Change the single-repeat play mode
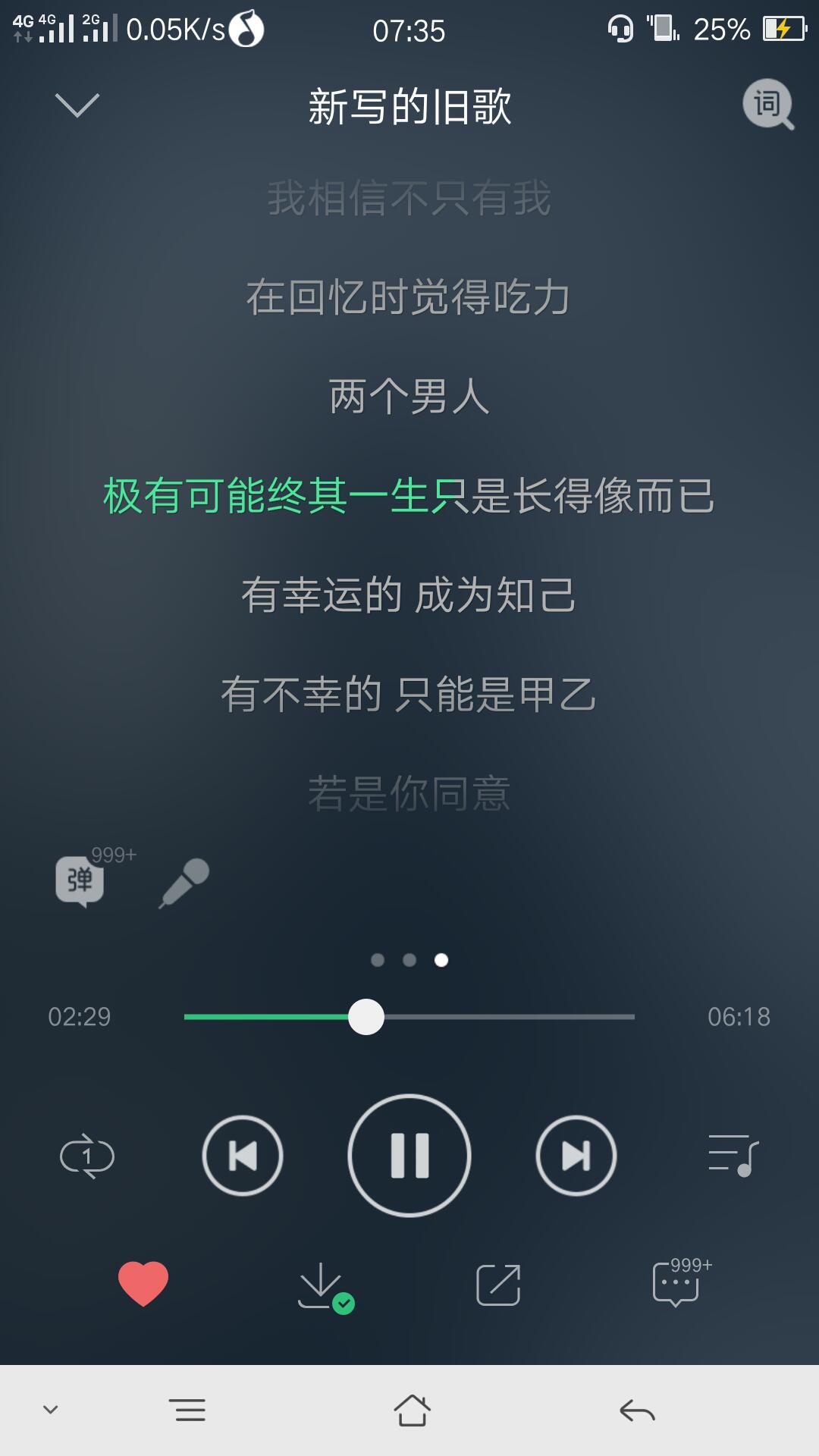 (87, 1156)
